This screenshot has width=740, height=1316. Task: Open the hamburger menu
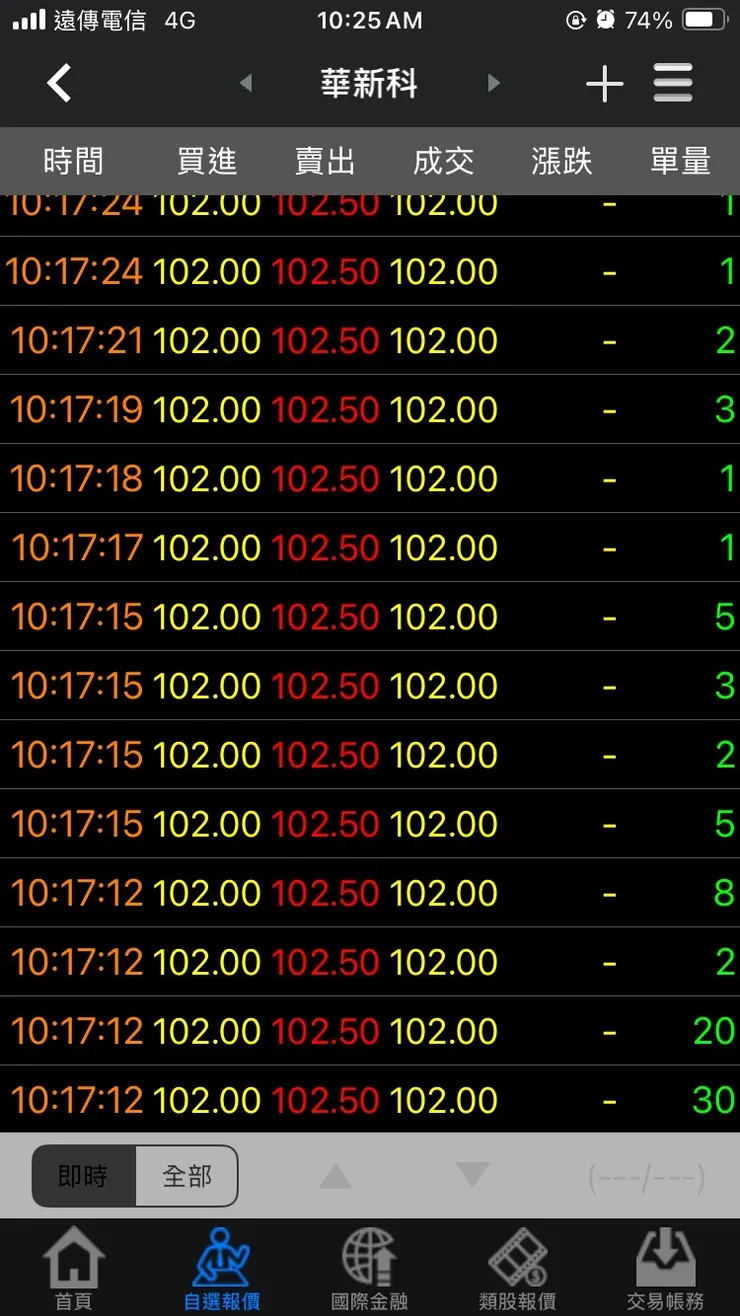(x=673, y=84)
